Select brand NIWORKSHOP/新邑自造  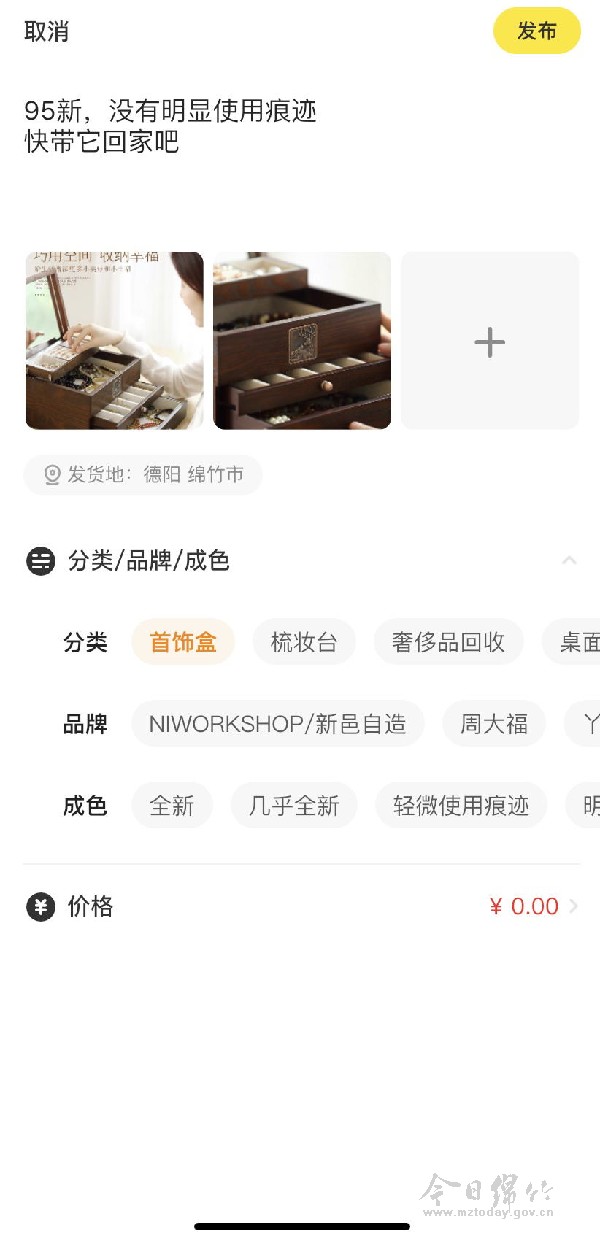[277, 724]
